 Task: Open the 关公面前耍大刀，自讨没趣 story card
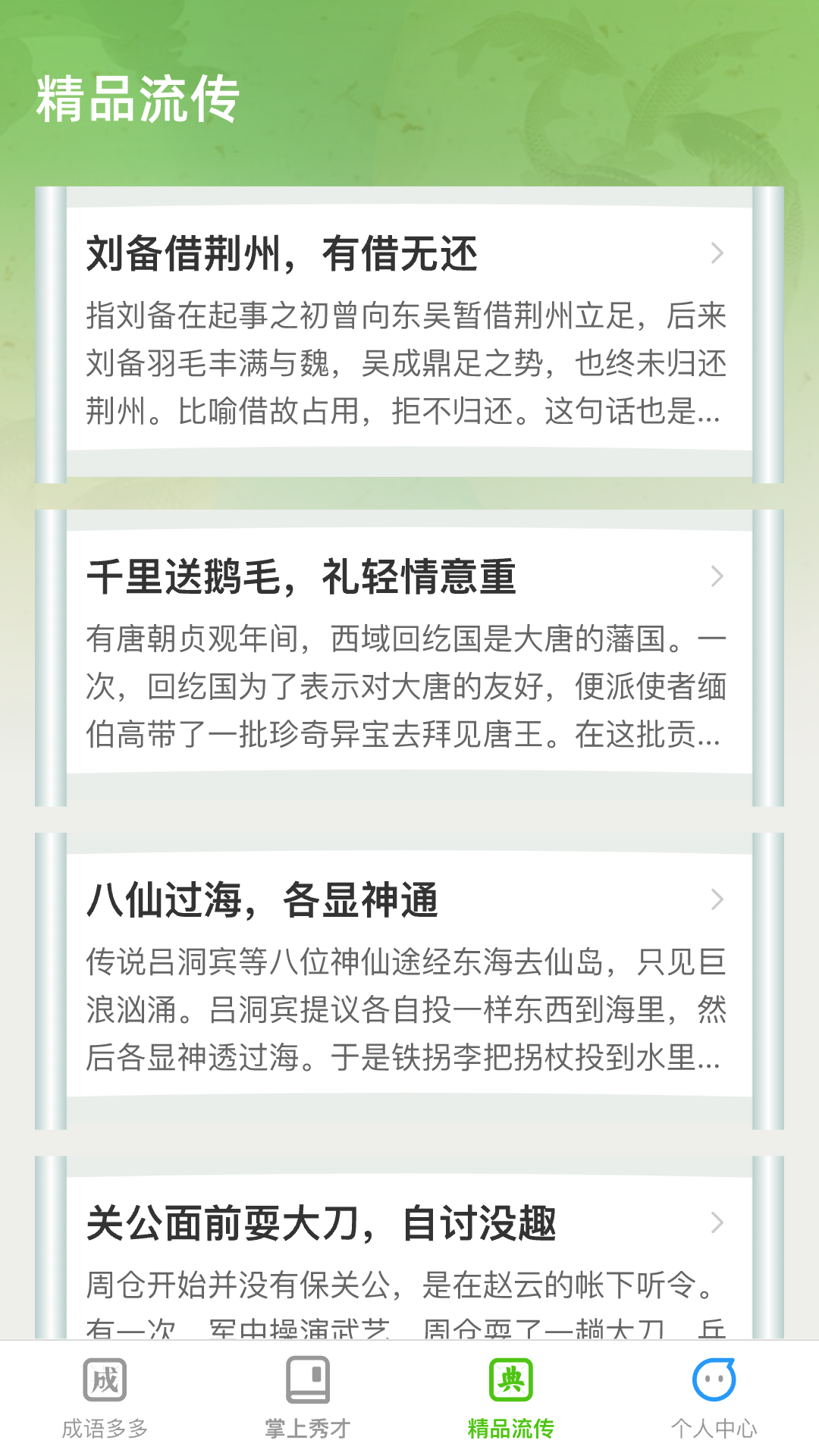tap(409, 1259)
